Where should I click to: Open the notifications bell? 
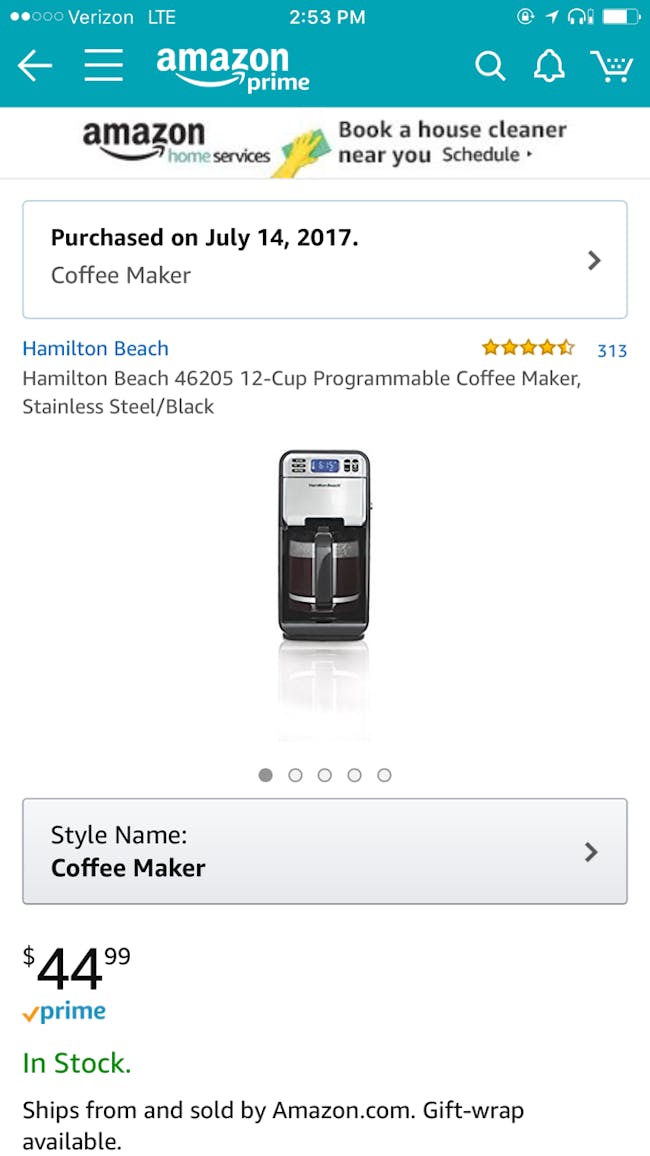click(549, 66)
